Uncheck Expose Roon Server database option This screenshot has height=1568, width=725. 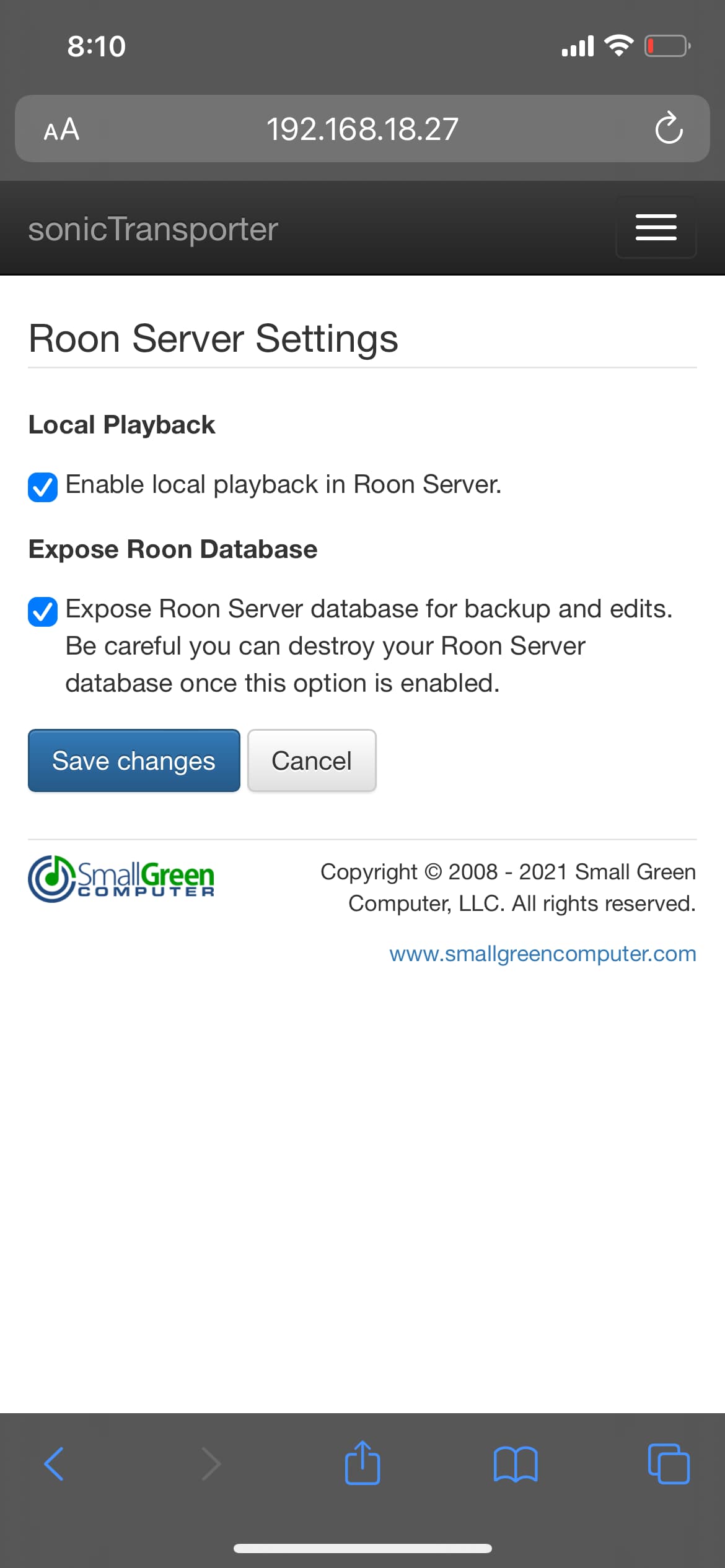[x=43, y=612]
